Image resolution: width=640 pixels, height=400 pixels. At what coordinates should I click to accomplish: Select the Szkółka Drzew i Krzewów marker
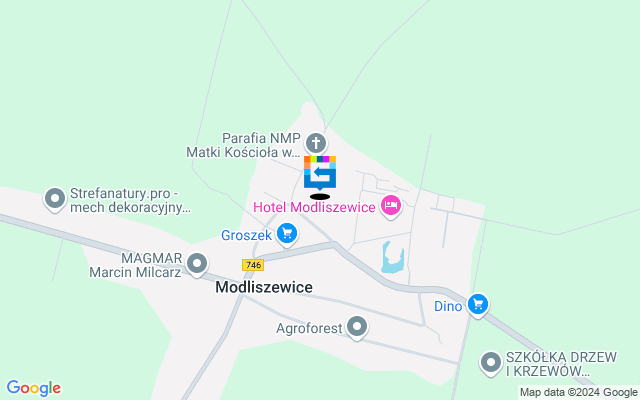click(x=491, y=363)
